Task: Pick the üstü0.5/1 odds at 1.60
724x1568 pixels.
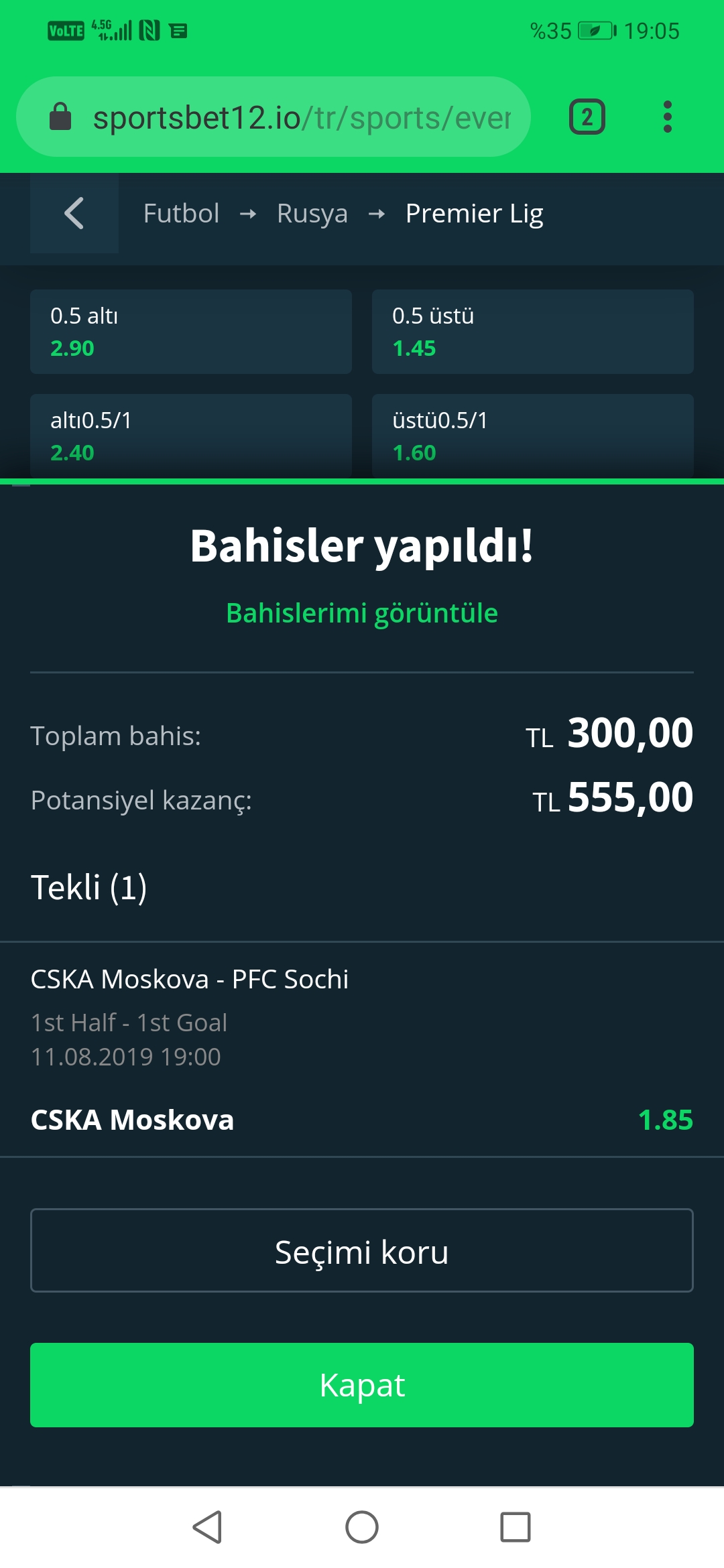Action: pyautogui.click(x=533, y=436)
